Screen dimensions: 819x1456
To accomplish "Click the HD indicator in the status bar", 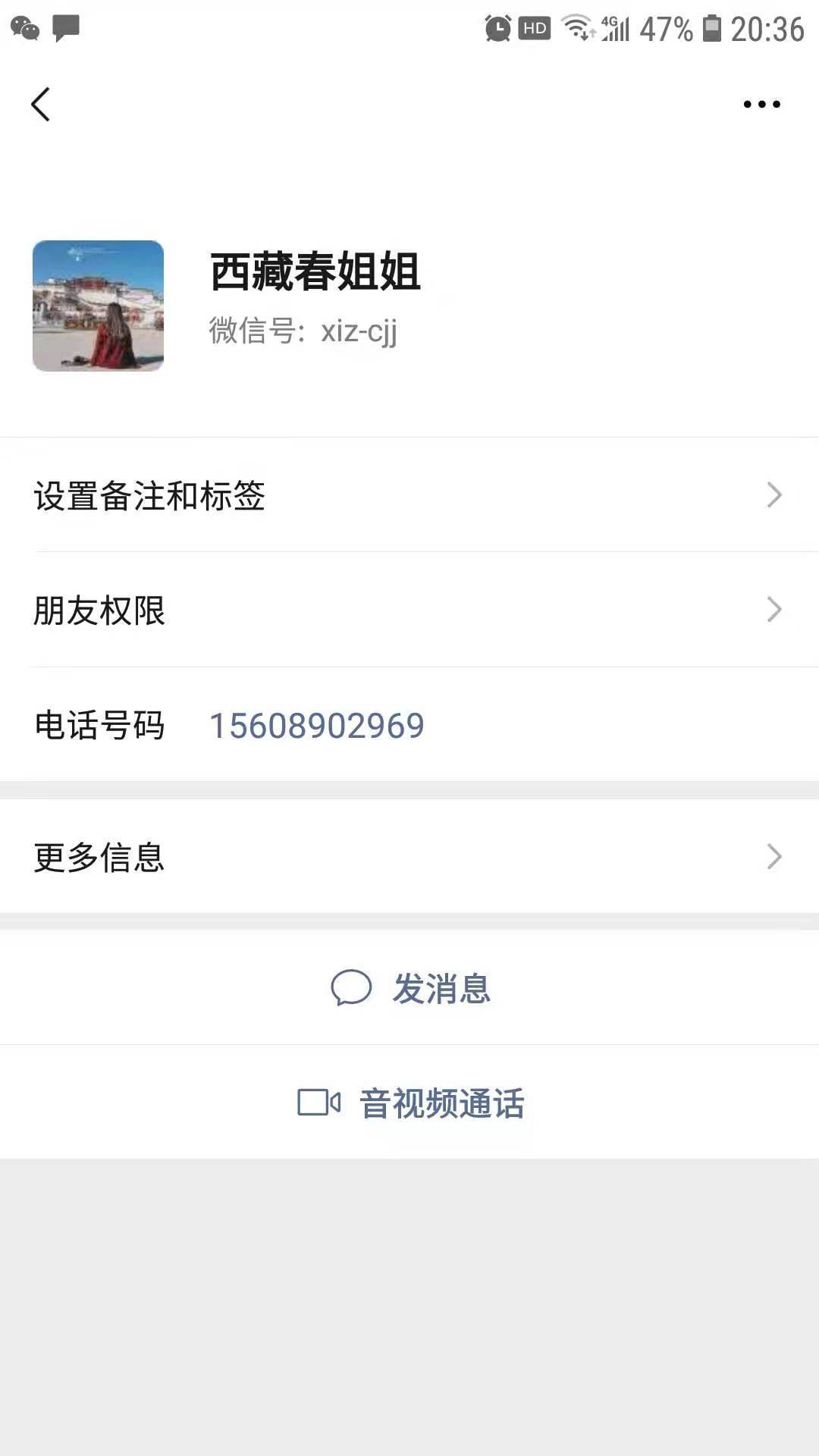I will [535, 29].
